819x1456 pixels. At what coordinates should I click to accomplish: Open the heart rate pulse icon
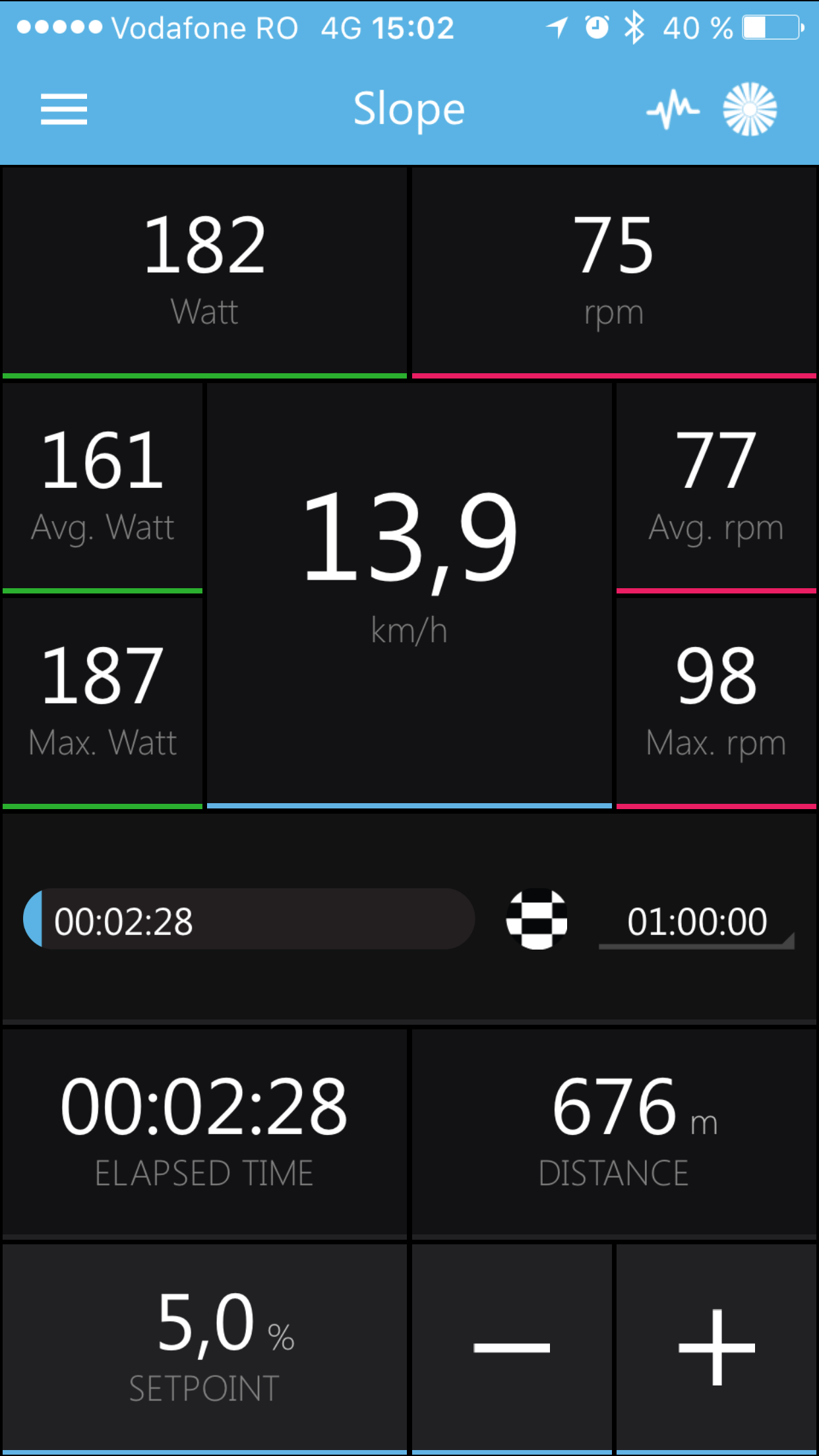pyautogui.click(x=673, y=109)
